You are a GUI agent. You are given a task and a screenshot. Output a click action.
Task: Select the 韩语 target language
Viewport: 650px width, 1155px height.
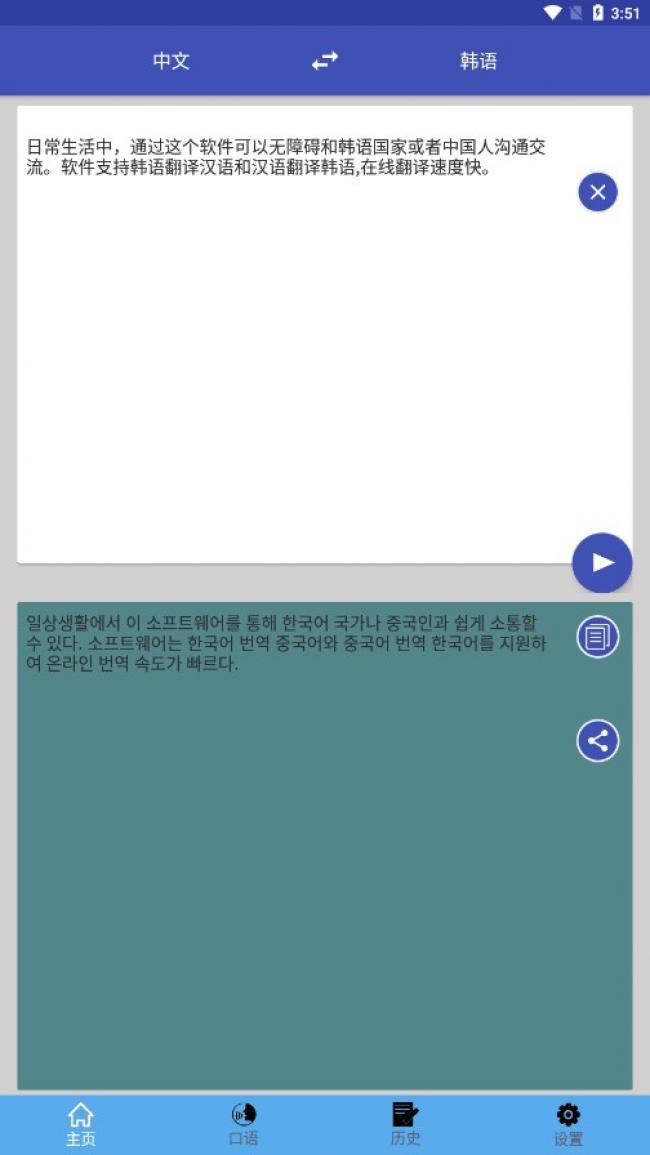pyautogui.click(x=478, y=61)
